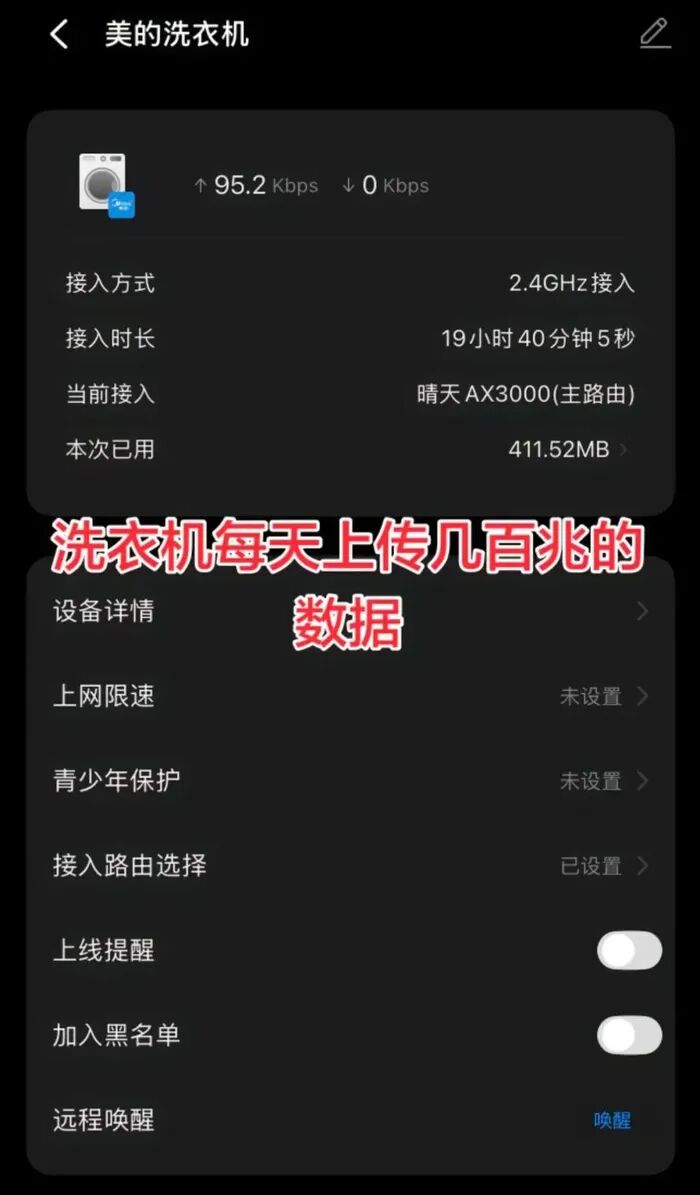Open 本次已用 411.52MB usage details
Screen dimensions: 700x1195
point(350,450)
